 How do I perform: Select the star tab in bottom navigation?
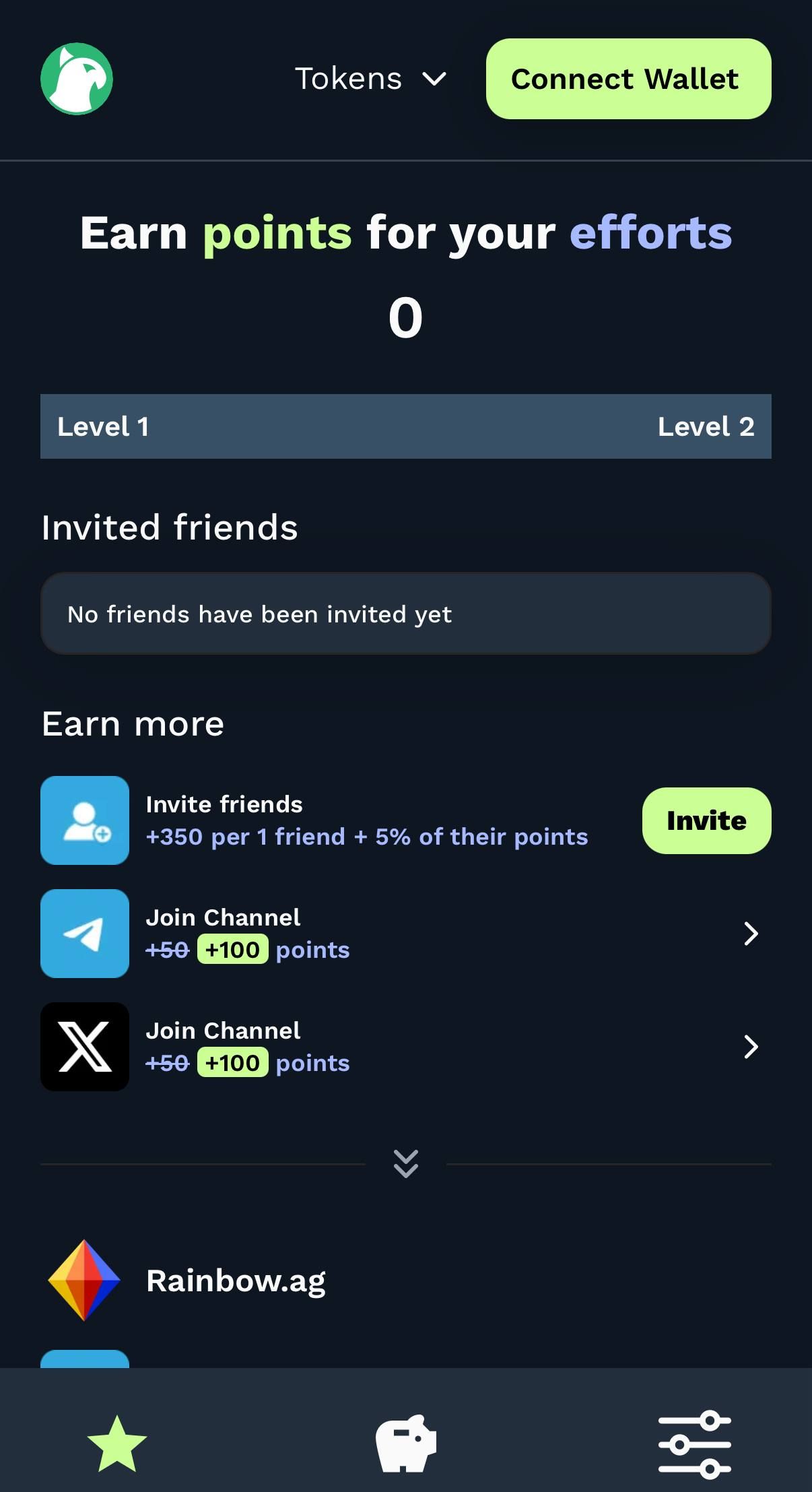tap(118, 1441)
